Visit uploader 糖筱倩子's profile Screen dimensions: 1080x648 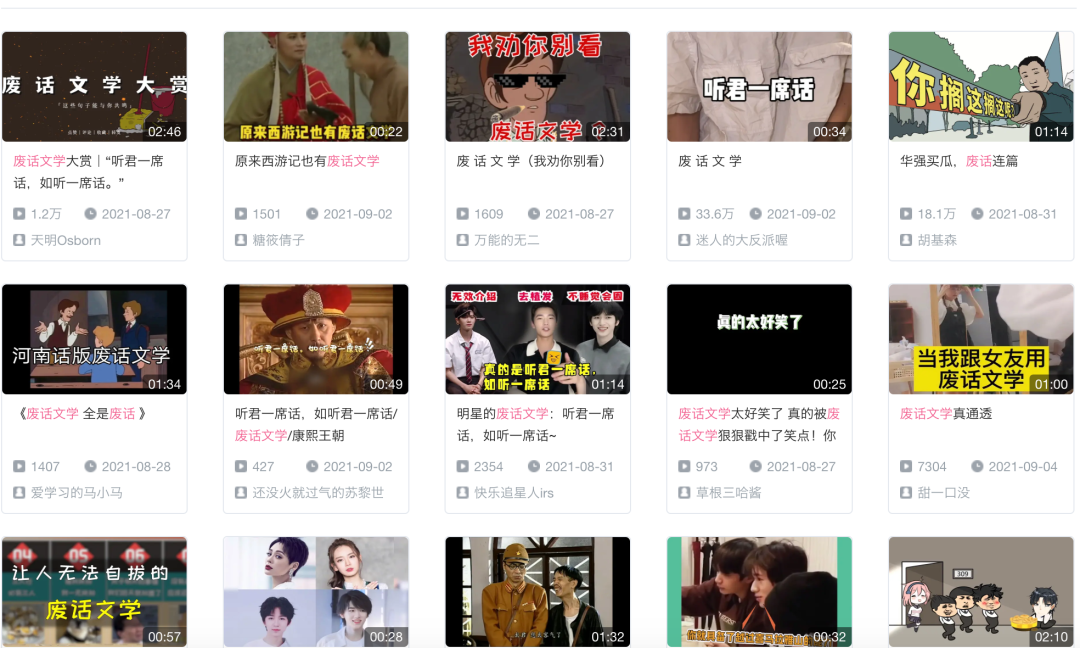[x=278, y=240]
